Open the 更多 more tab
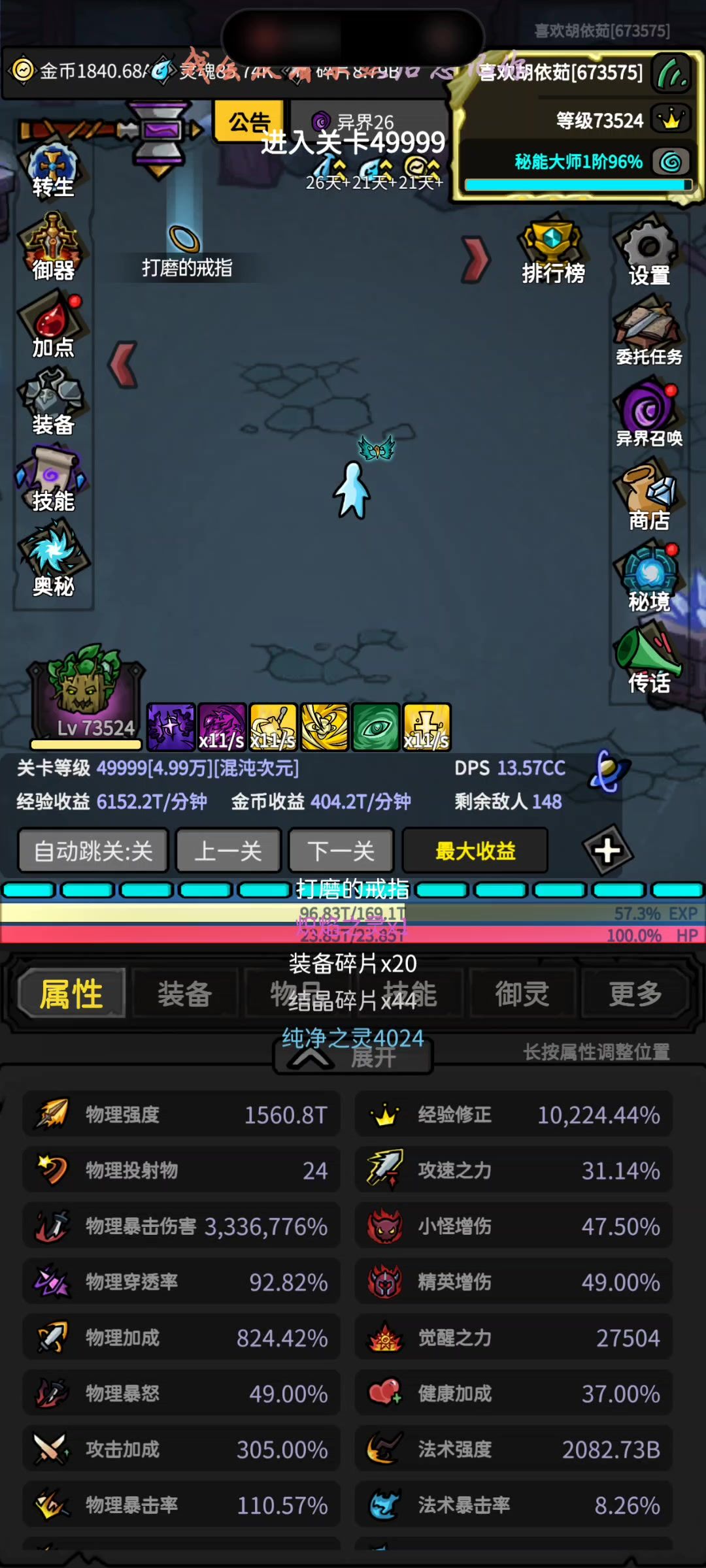This screenshot has height=1568, width=706. pyautogui.click(x=635, y=994)
